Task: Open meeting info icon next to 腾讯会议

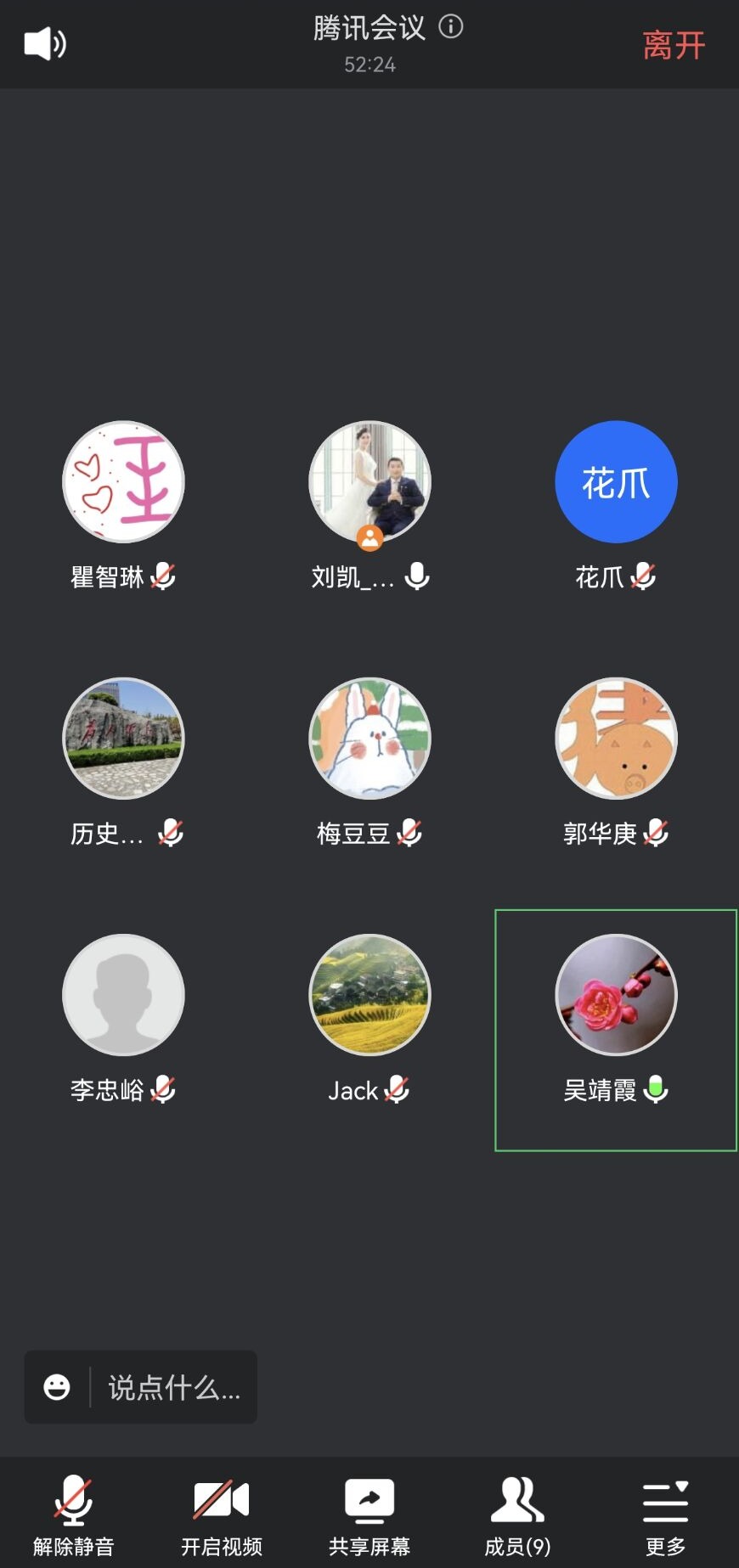Action: point(450,27)
